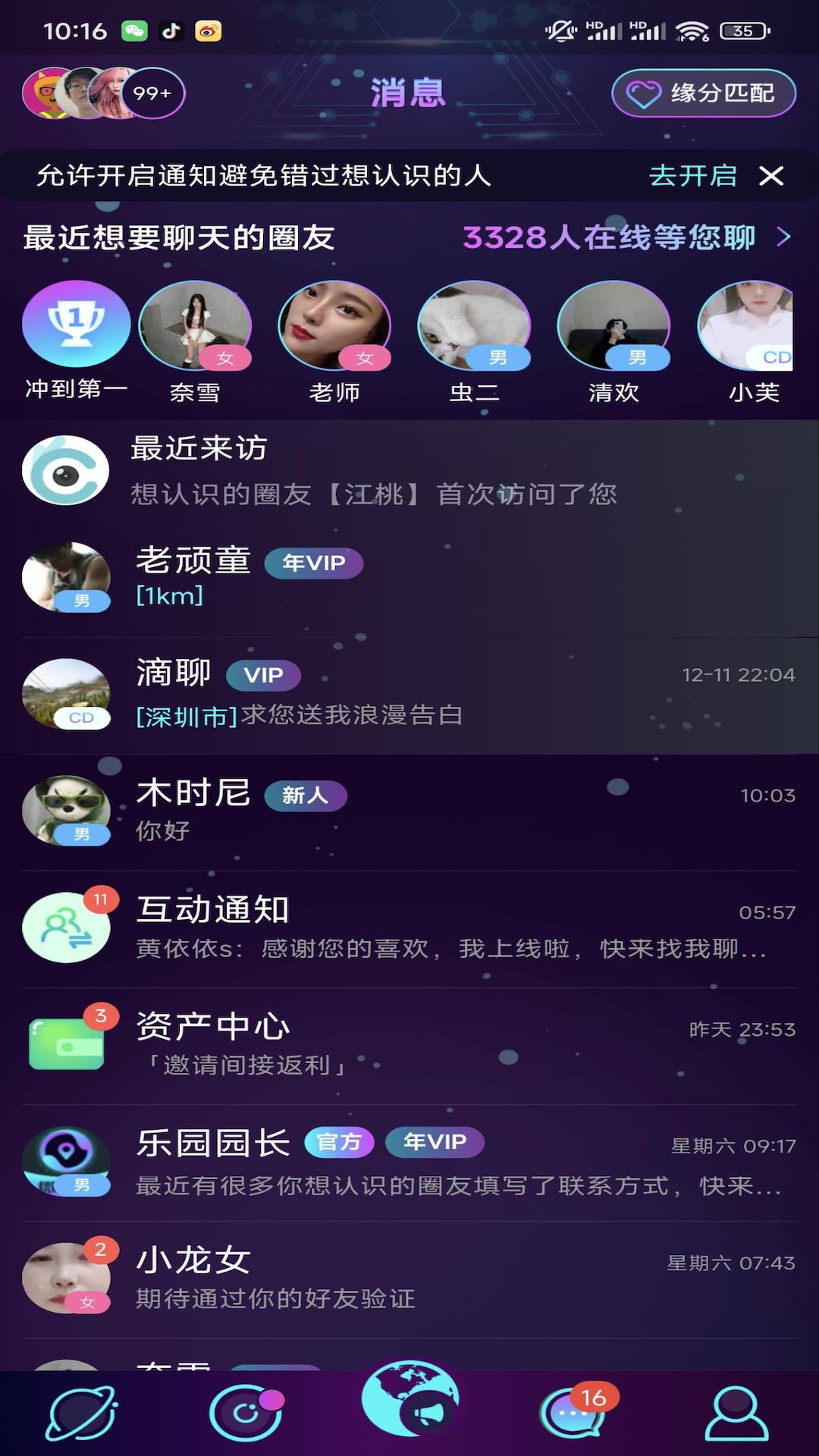Viewport: 819px width, 1456px height.
Task: Open 资产中心 message
Action: point(409,1045)
